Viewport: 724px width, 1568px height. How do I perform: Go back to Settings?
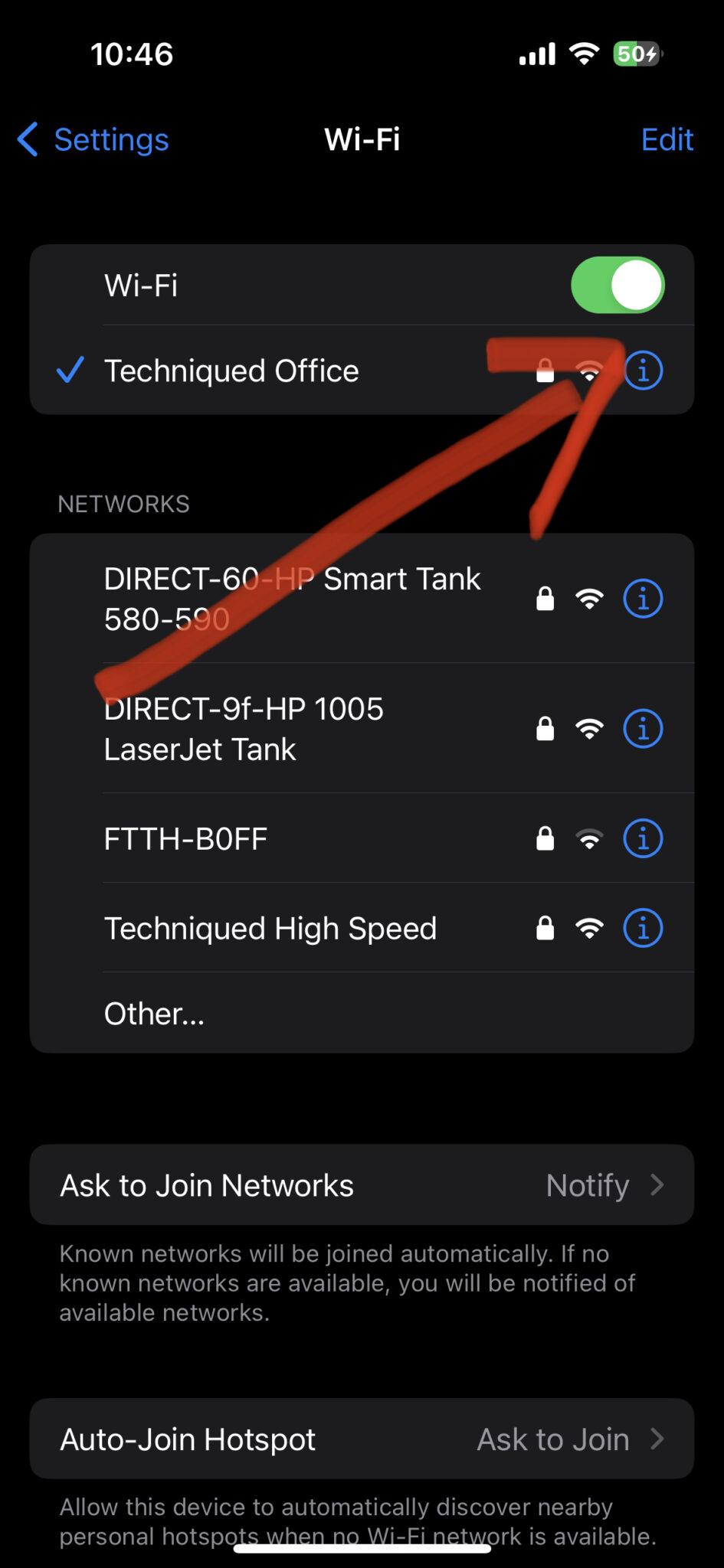[x=93, y=139]
